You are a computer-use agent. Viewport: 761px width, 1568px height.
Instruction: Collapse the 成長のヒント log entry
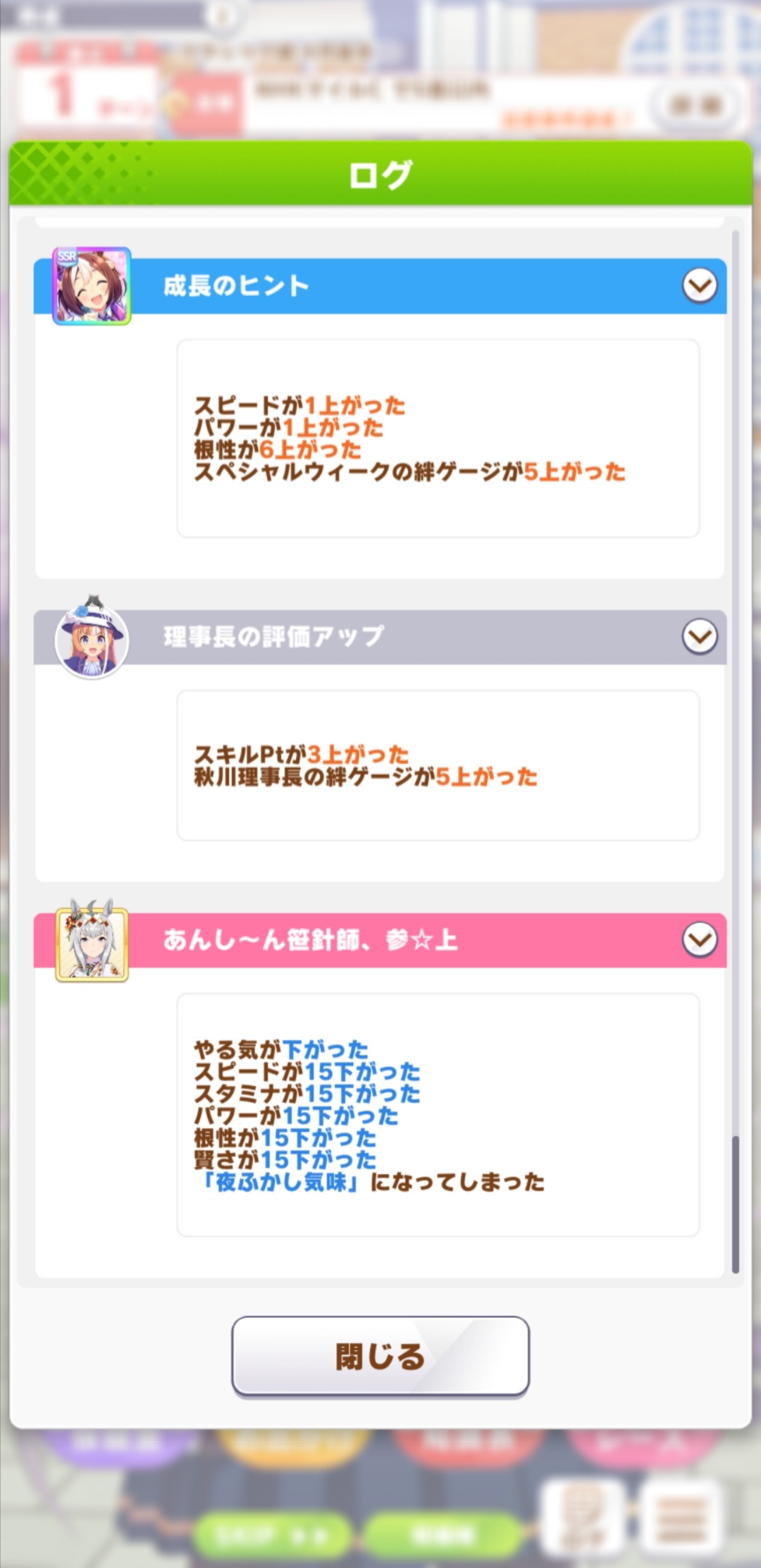(x=700, y=285)
